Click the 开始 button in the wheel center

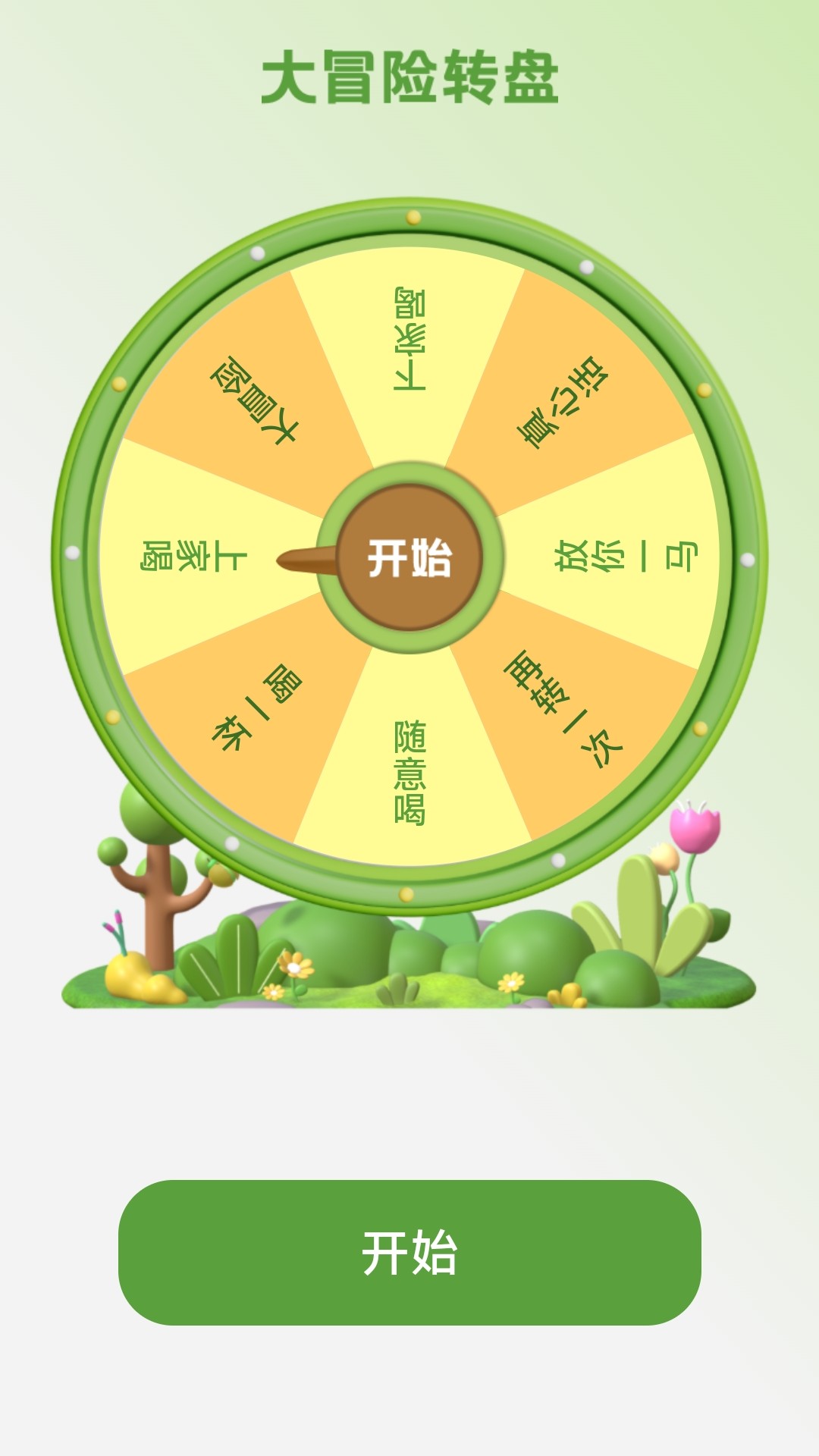tap(409, 557)
